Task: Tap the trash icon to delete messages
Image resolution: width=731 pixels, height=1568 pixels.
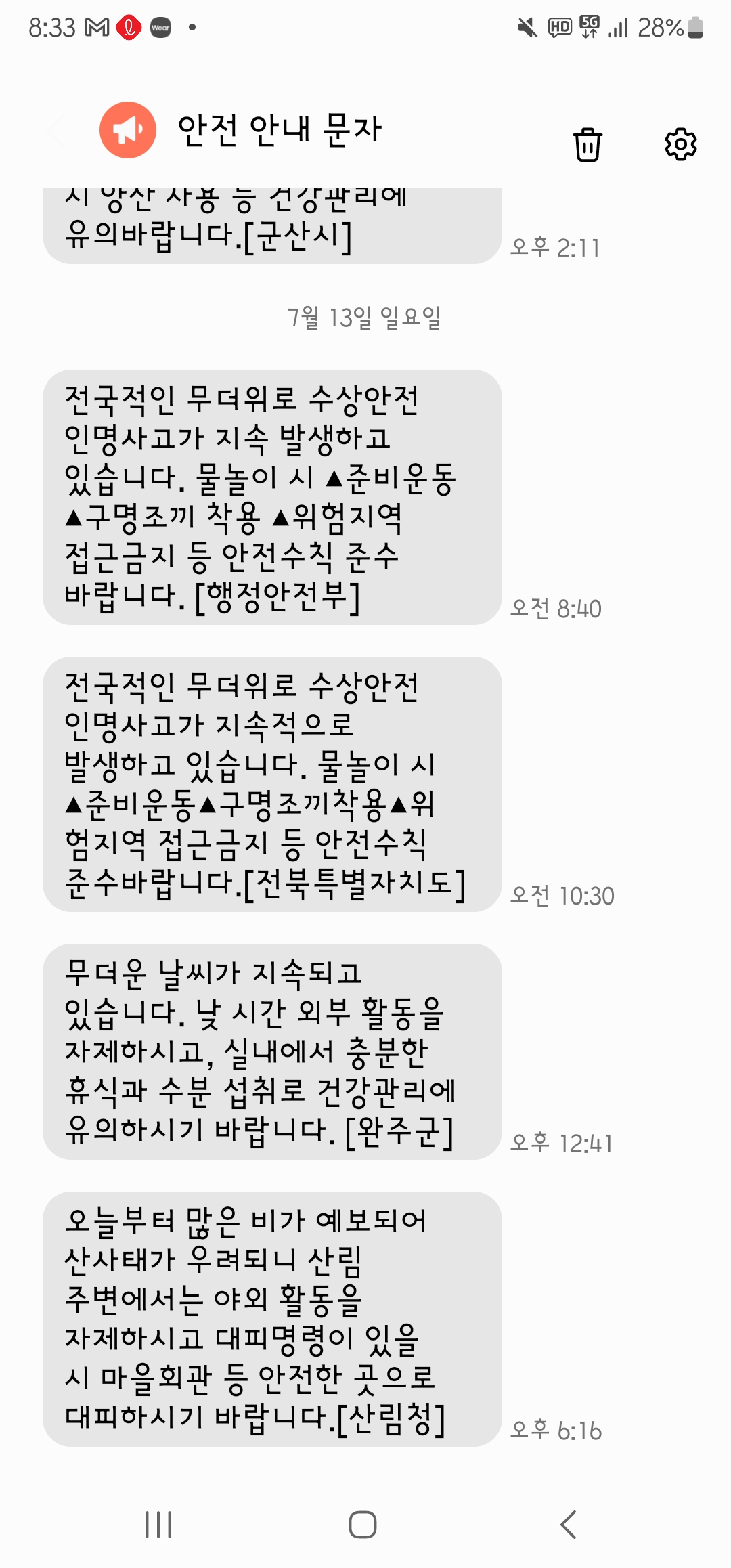Action: click(587, 144)
